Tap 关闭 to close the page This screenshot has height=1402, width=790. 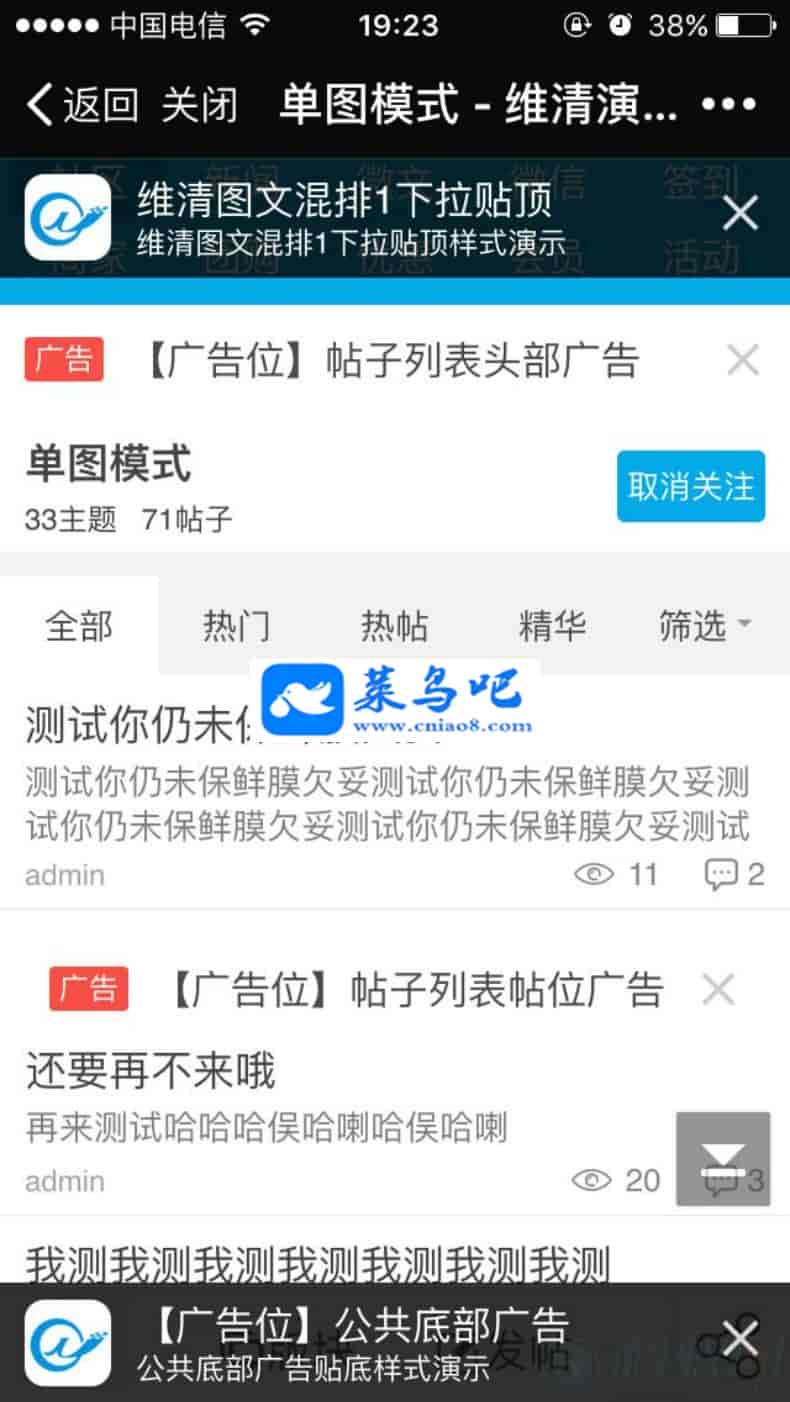click(x=200, y=104)
